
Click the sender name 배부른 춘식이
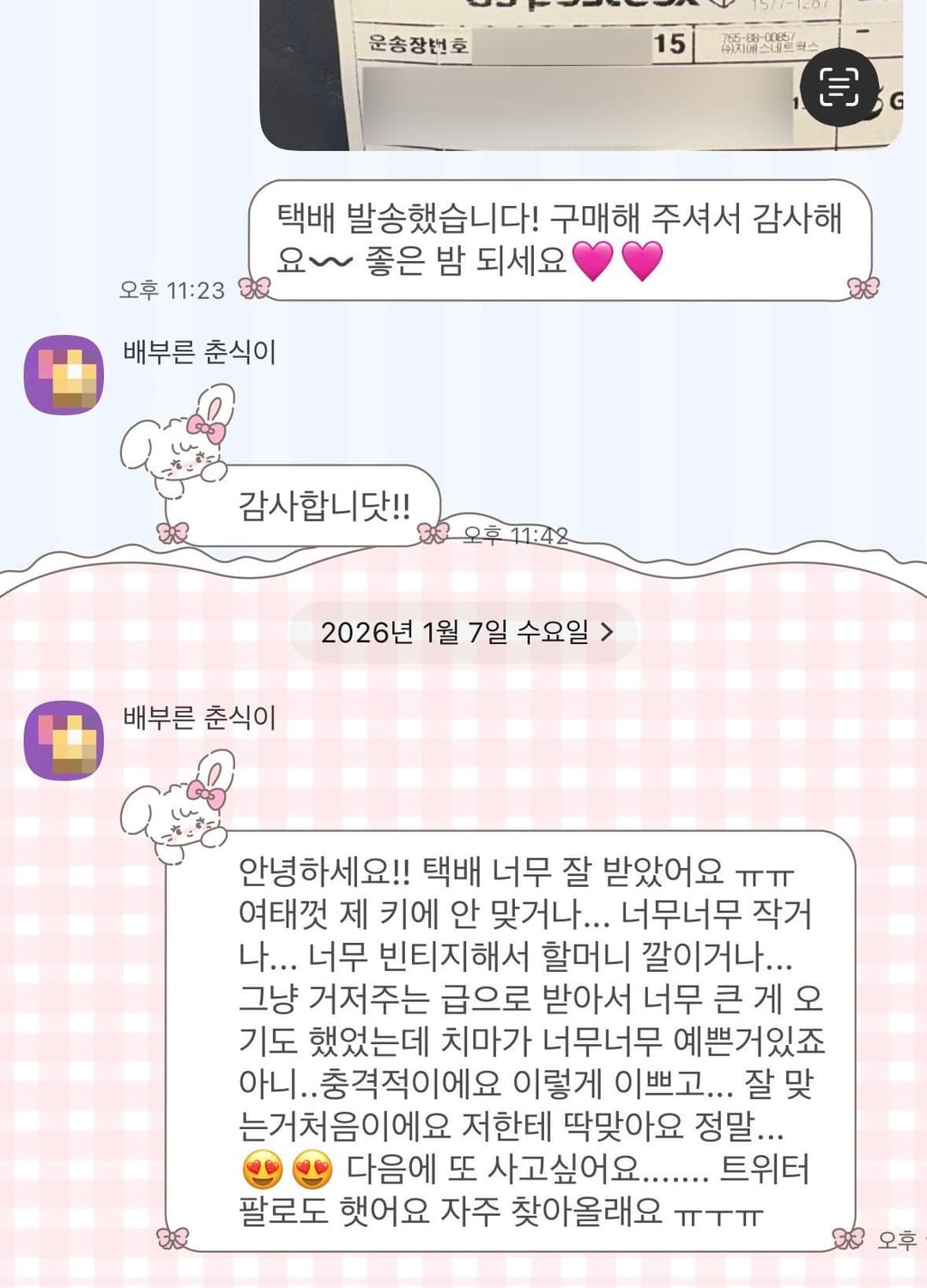203,354
